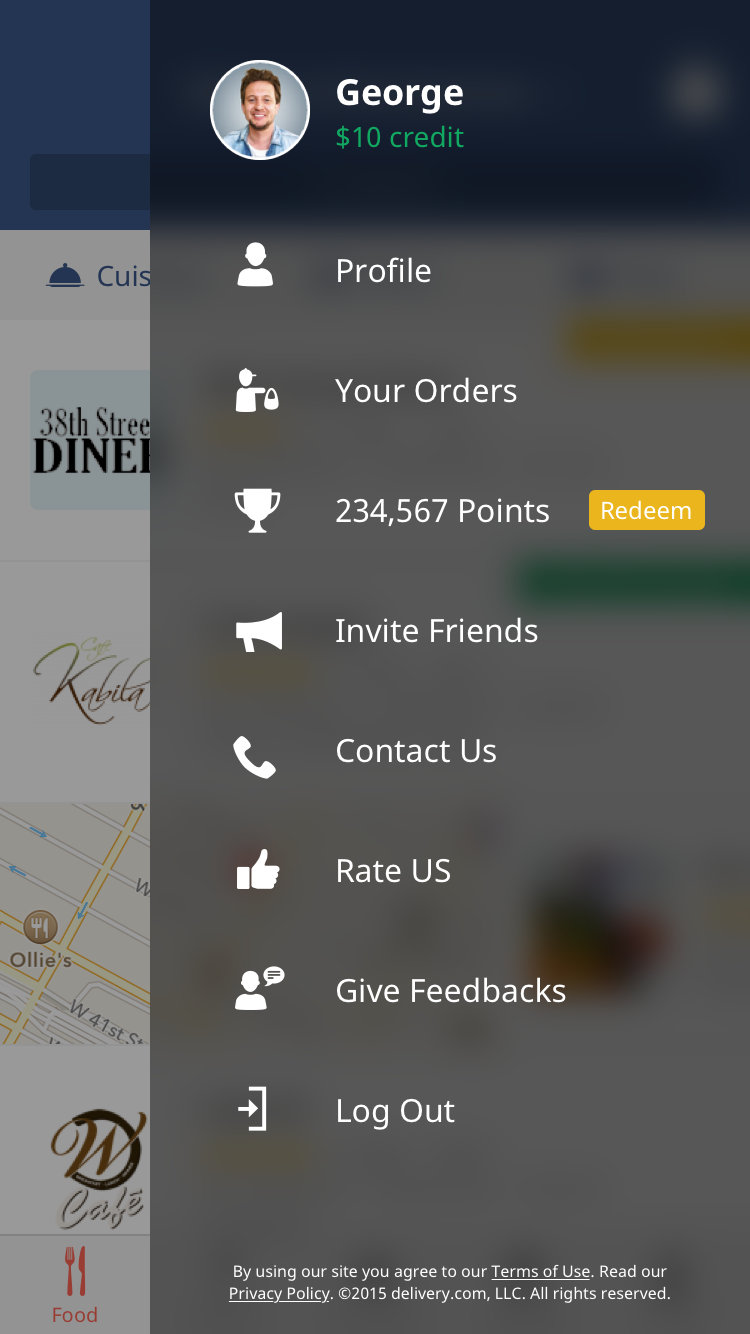The height and width of the screenshot is (1334, 750).
Task: Choose Rate US
Action: pyautogui.click(x=393, y=871)
